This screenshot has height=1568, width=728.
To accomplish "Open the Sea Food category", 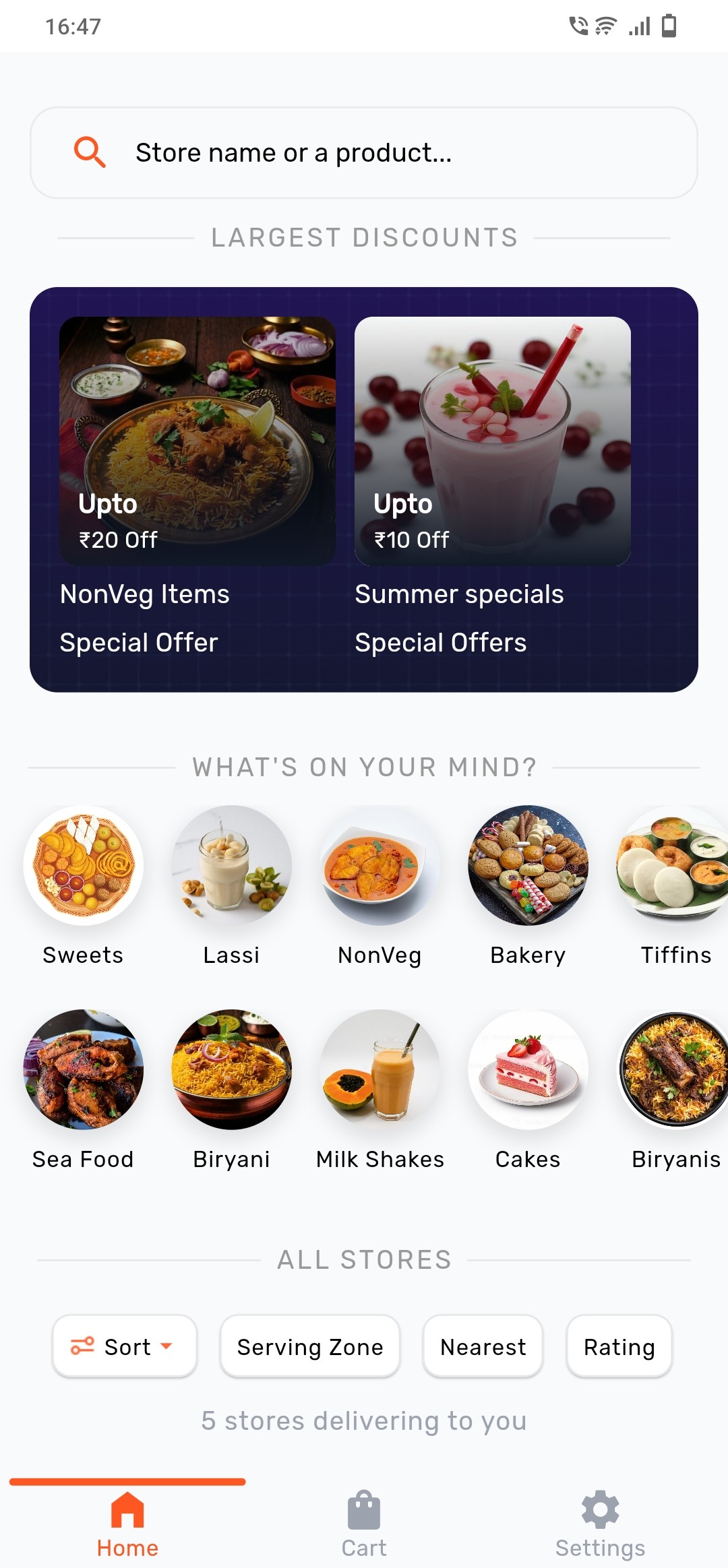I will pyautogui.click(x=82, y=1072).
